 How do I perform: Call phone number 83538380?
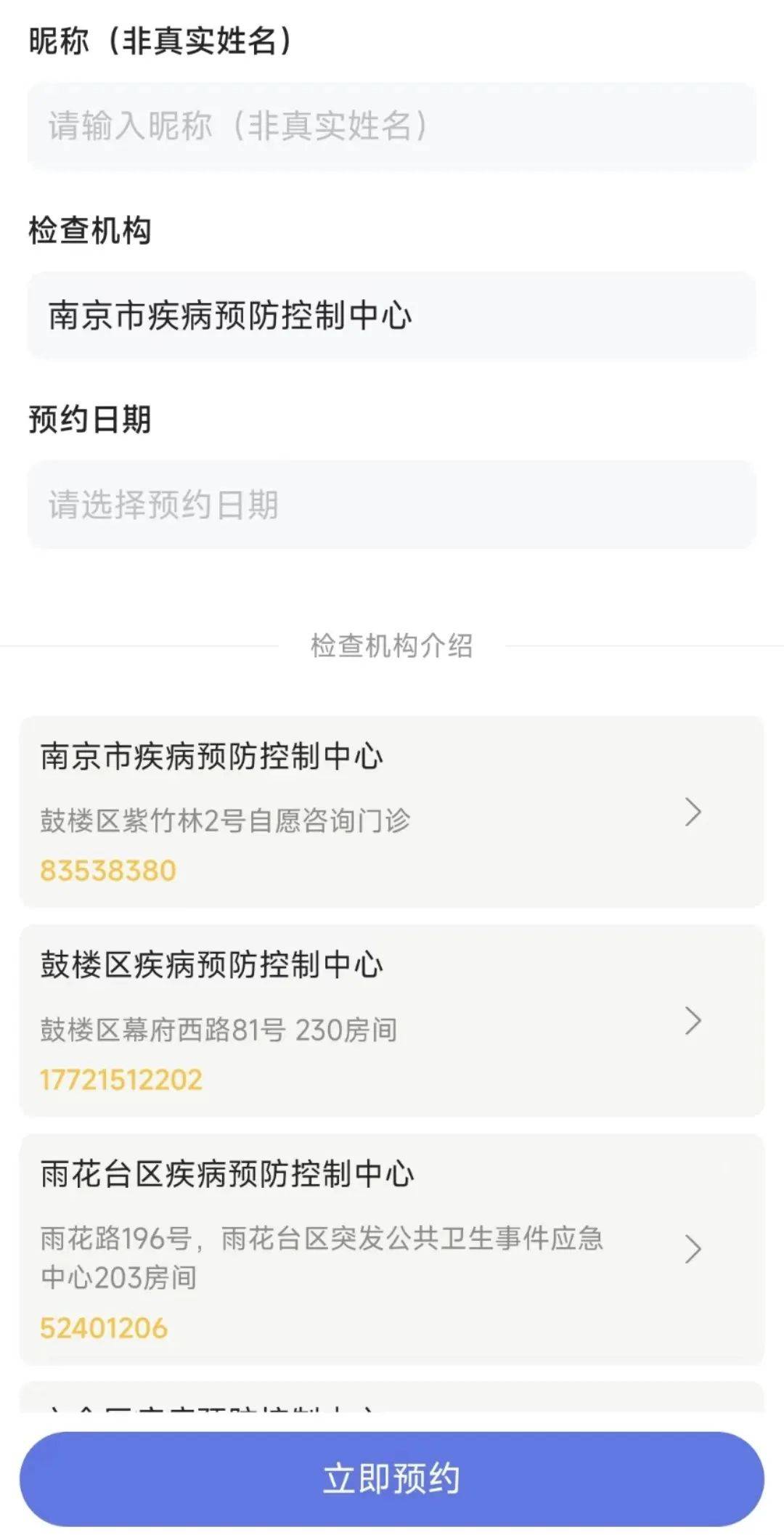[x=108, y=871]
